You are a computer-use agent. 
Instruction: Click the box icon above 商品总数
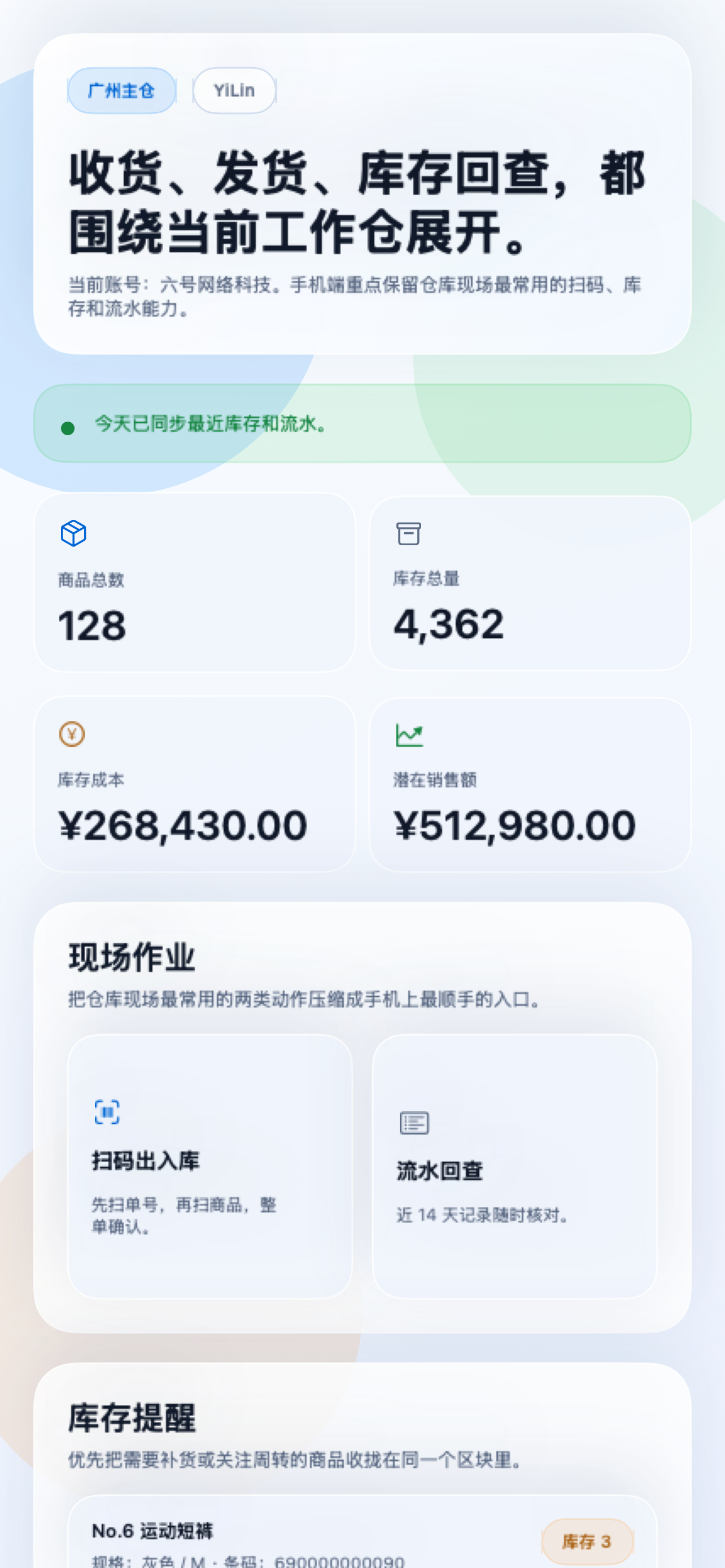[73, 534]
